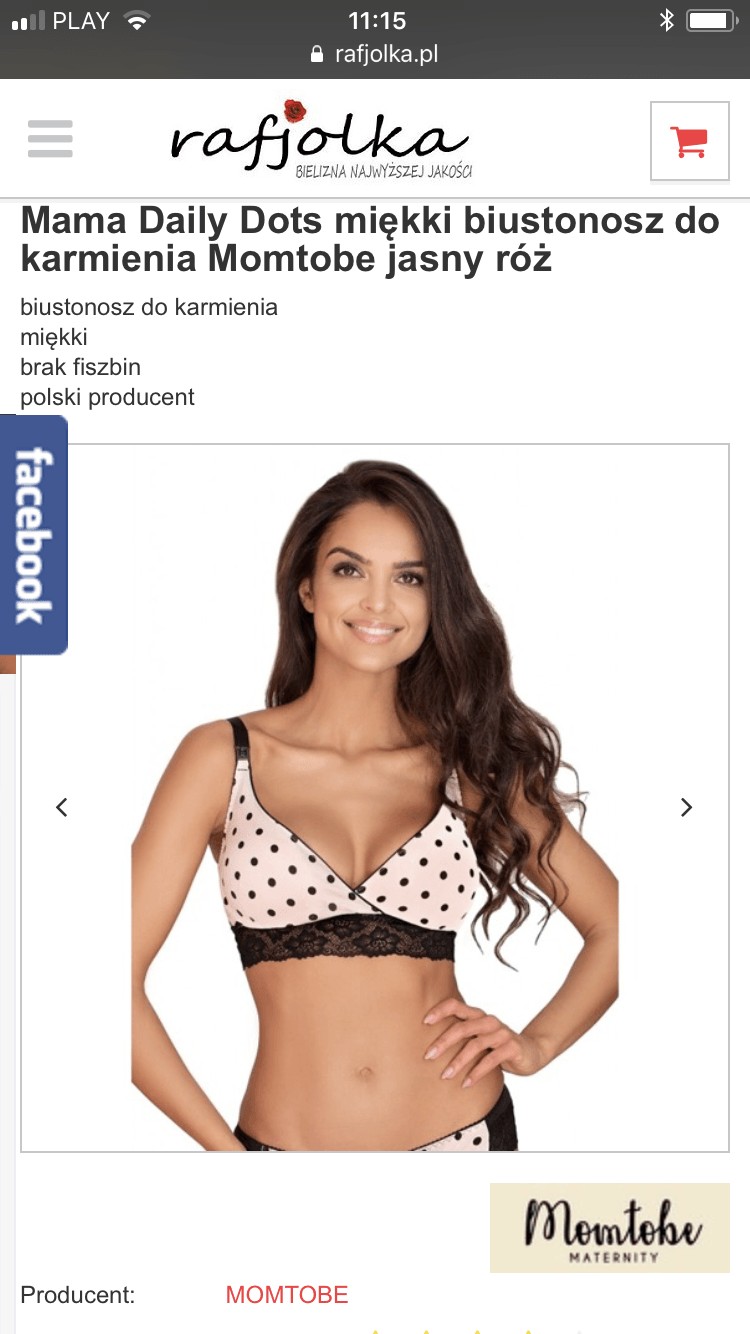Tap the rafjolka.pl address bar
This screenshot has height=1334, width=750.
tap(375, 54)
